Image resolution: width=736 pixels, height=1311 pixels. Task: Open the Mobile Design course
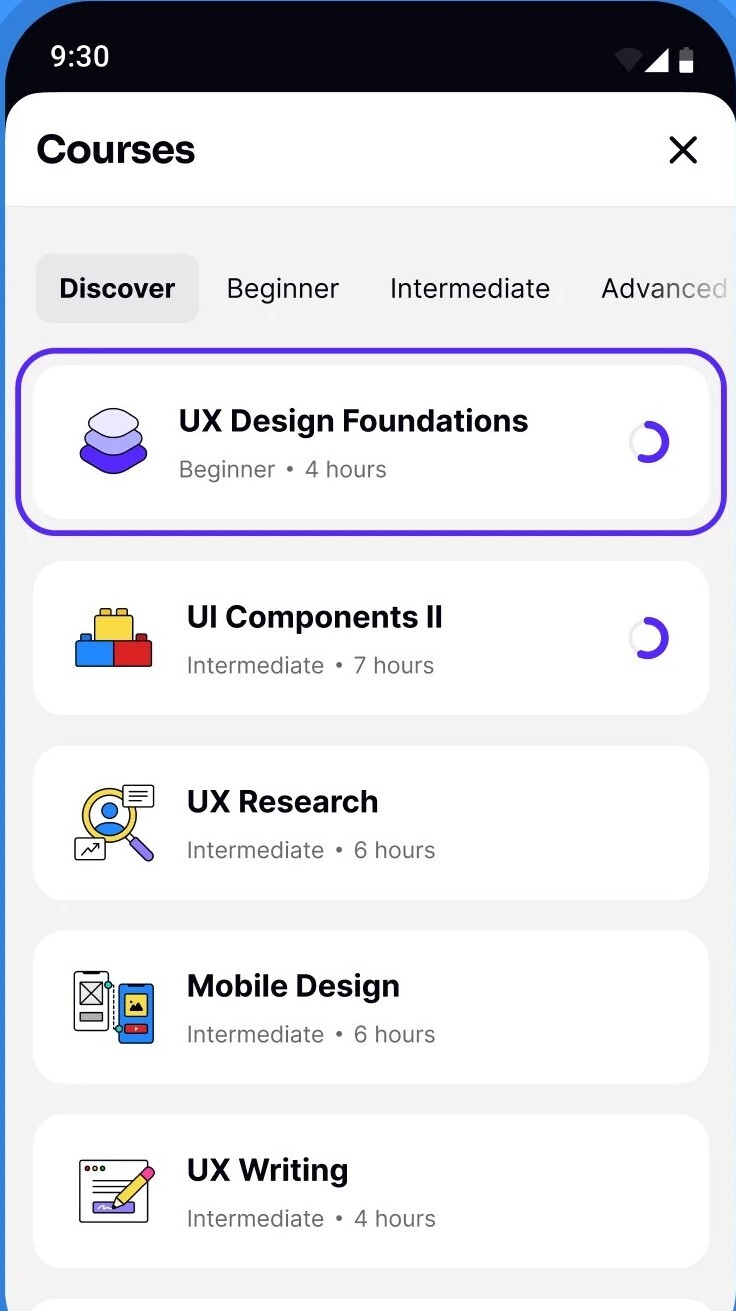pyautogui.click(x=371, y=1007)
